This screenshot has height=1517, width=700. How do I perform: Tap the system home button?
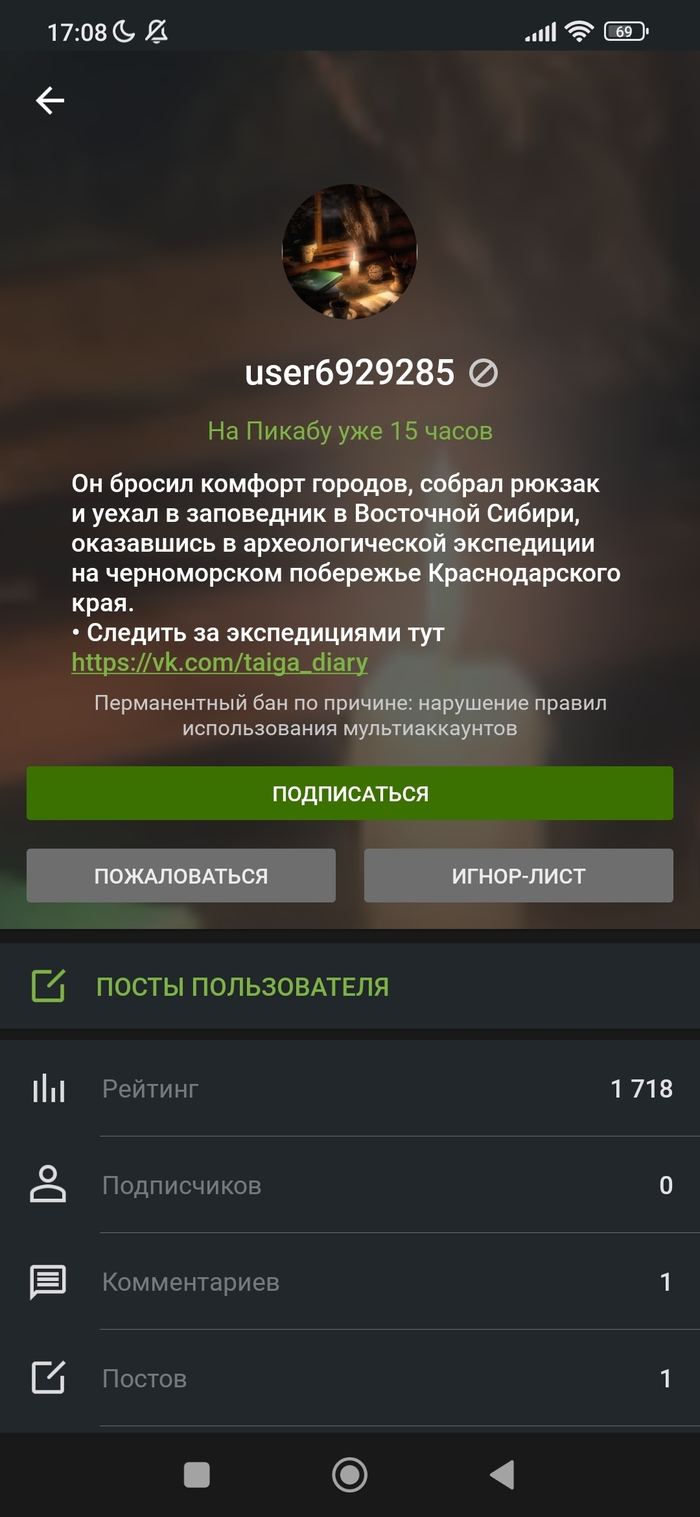(349, 1474)
